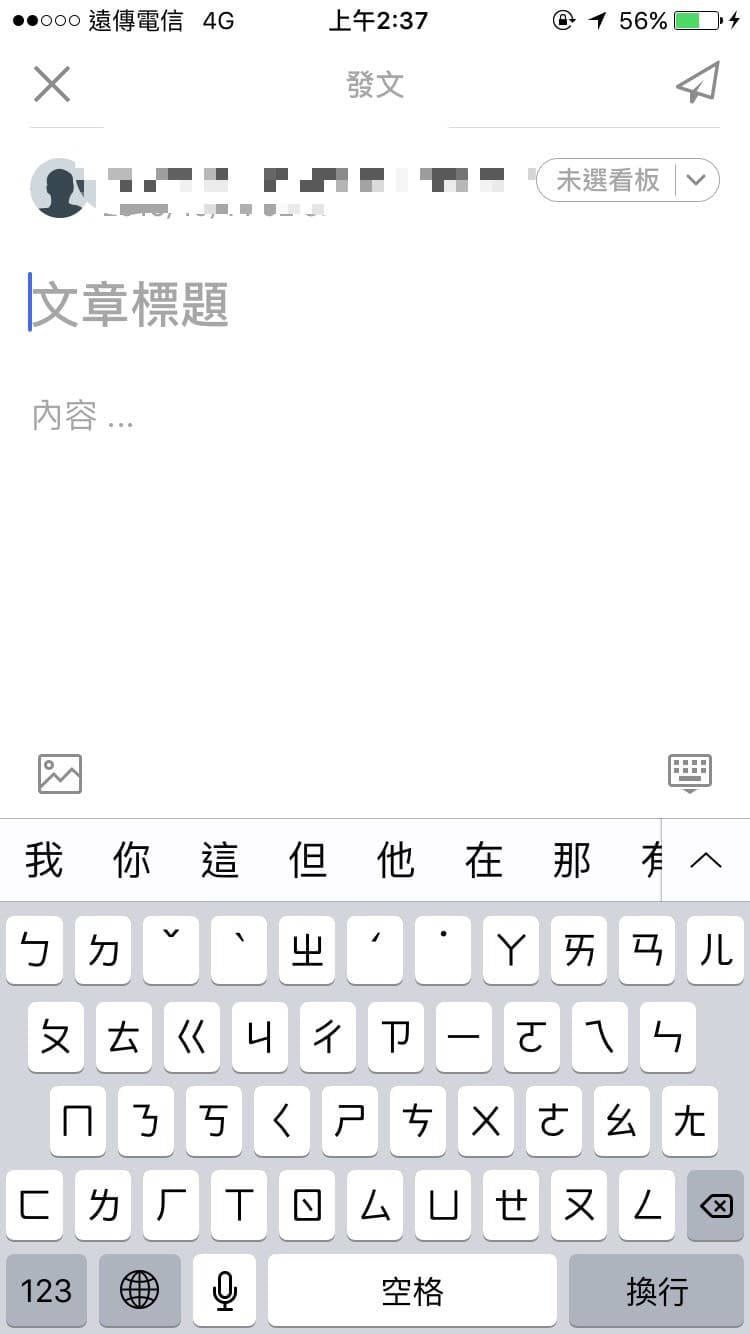750x1334 pixels.
Task: Start dictation with microphone key
Action: tap(225, 1290)
